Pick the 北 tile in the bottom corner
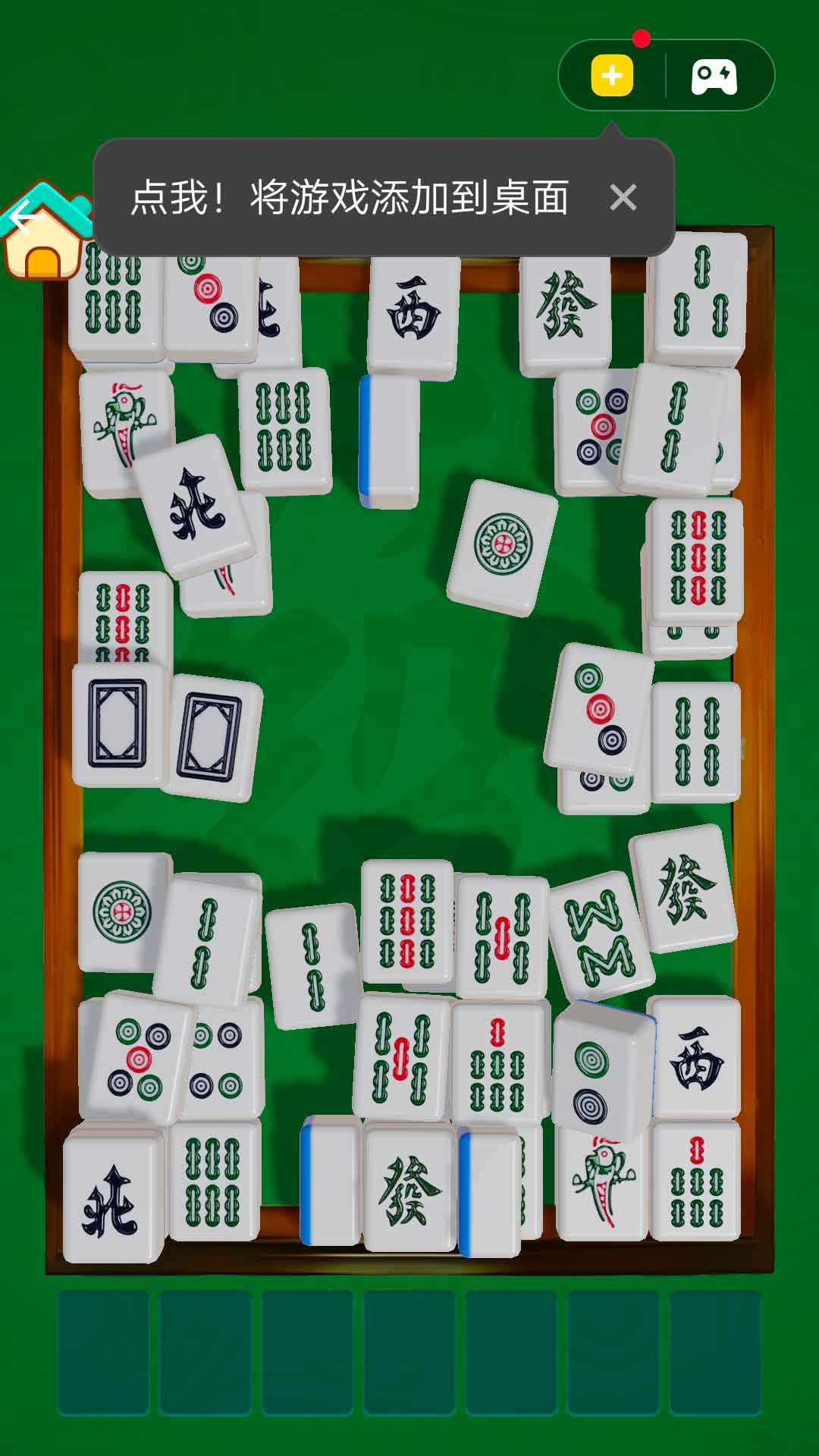 (111, 1198)
